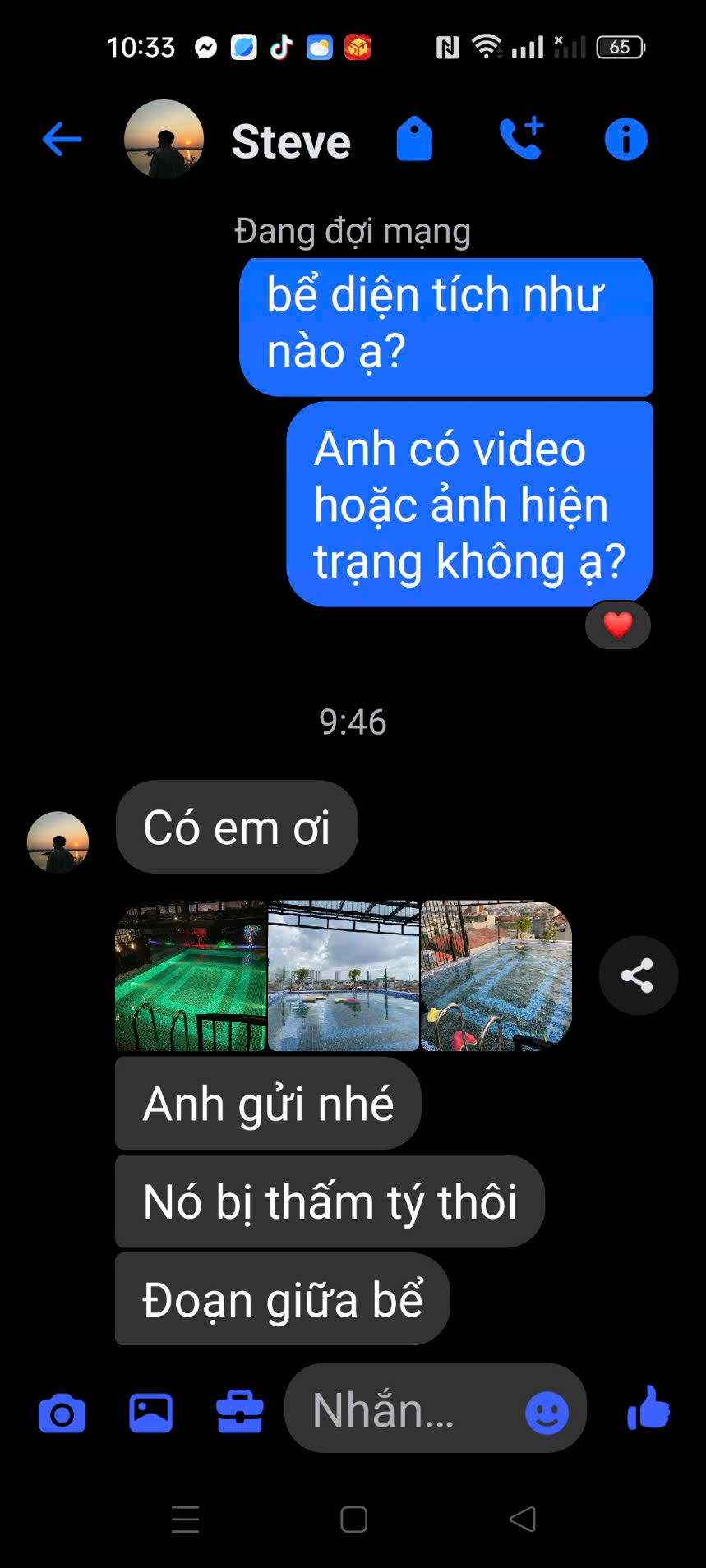Start a call with Steve

click(522, 138)
